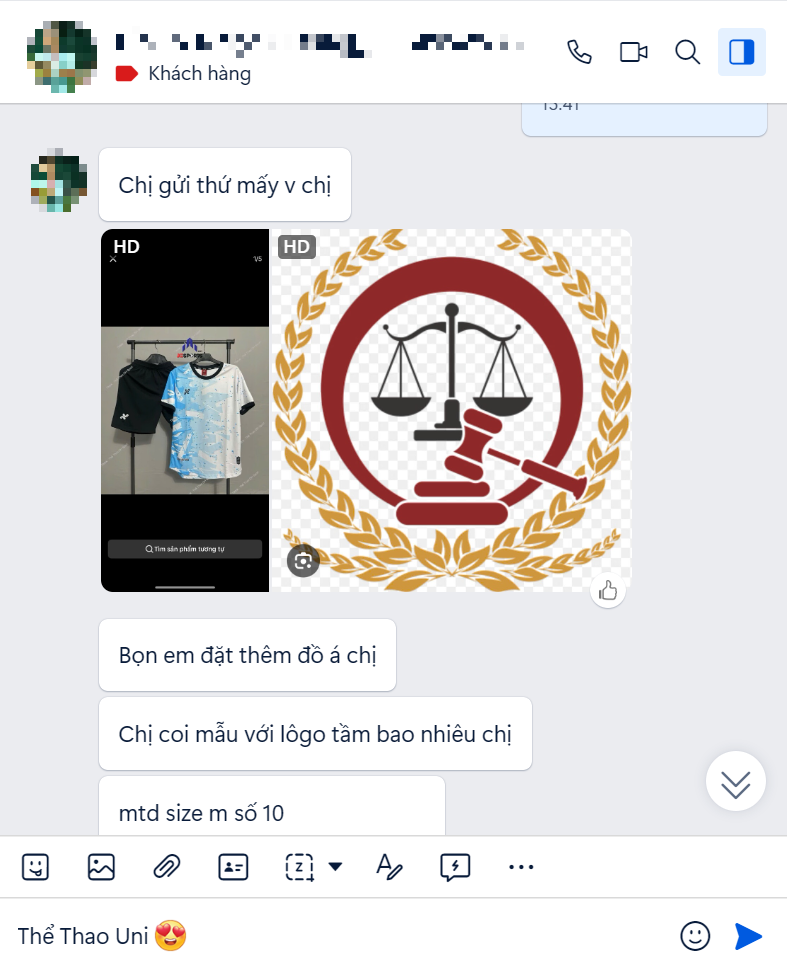Viewport: 787px width, 971px height.
Task: Capture a screenshot with the tool
Action: [299, 867]
